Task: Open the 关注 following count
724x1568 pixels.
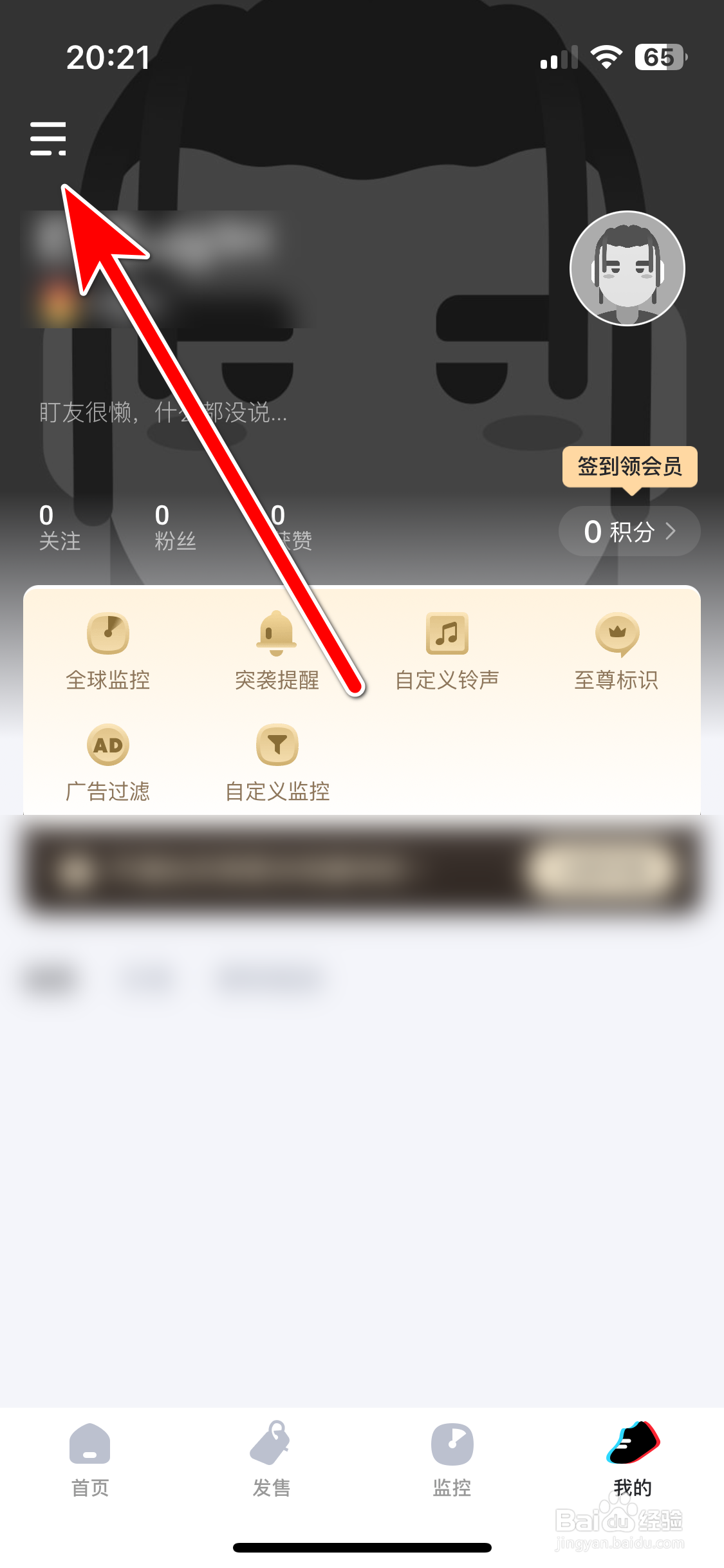Action: click(x=59, y=528)
